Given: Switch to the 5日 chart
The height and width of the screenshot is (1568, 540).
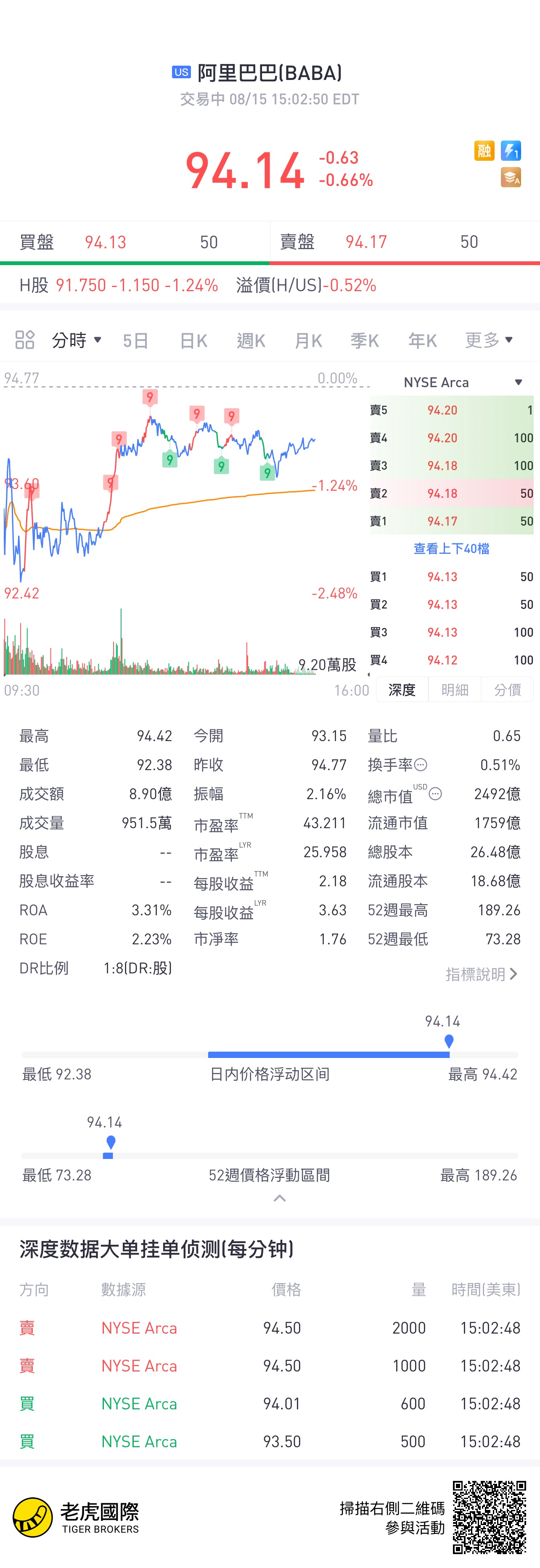Looking at the screenshot, I should pyautogui.click(x=135, y=340).
